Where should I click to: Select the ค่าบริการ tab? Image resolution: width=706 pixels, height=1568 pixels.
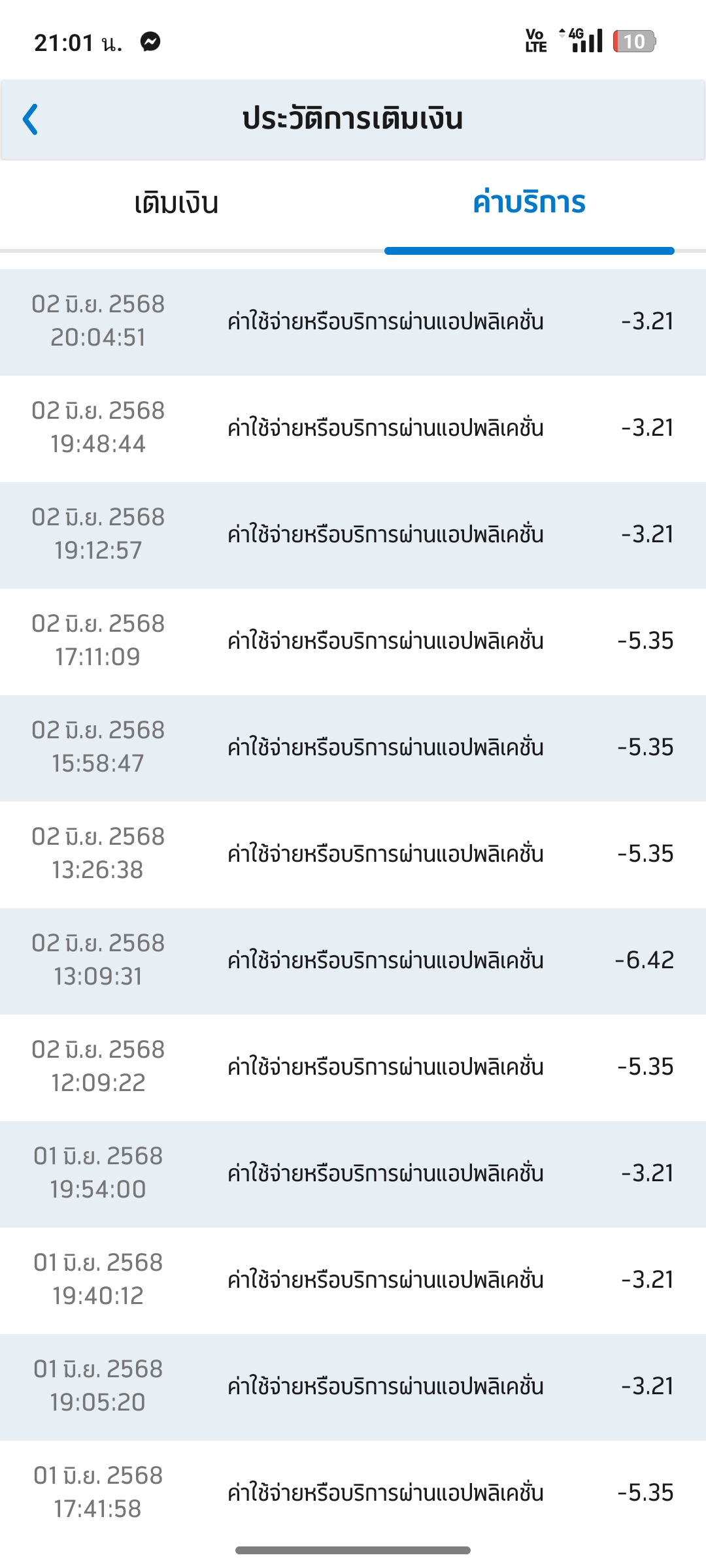click(529, 202)
